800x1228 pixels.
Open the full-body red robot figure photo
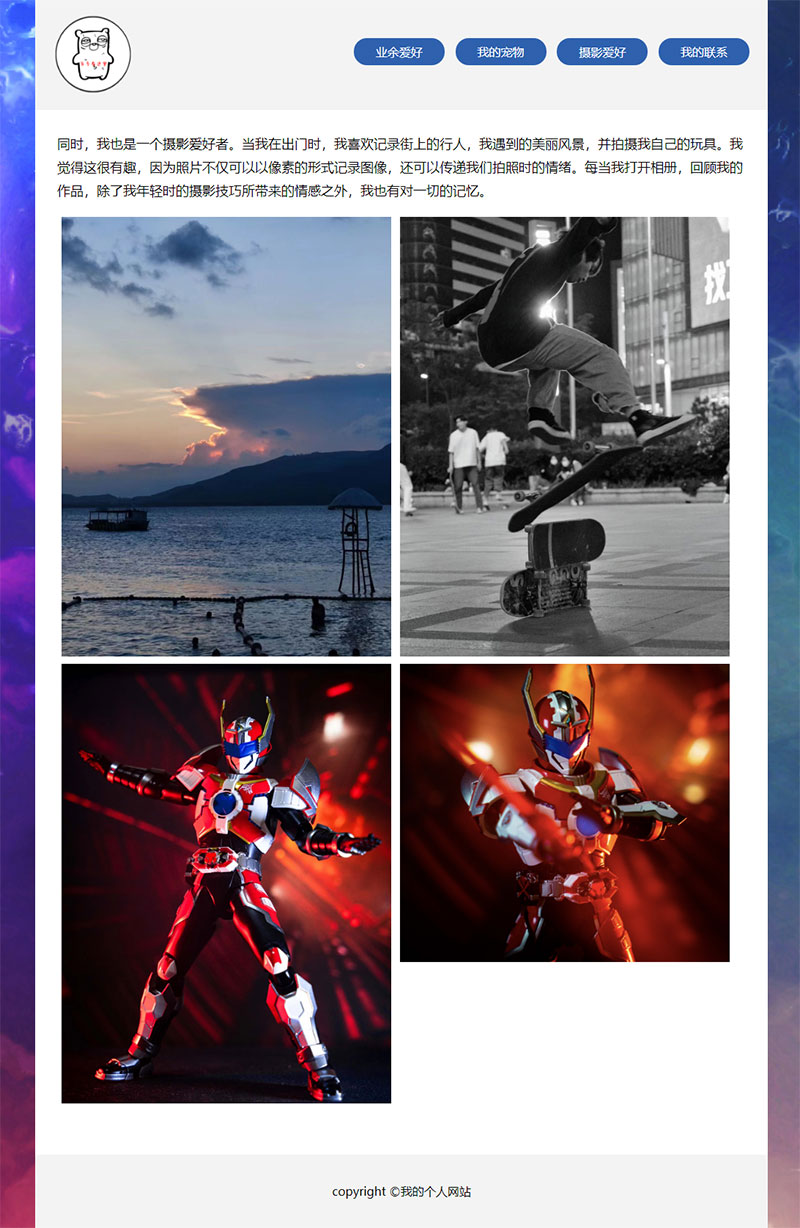tap(226, 883)
